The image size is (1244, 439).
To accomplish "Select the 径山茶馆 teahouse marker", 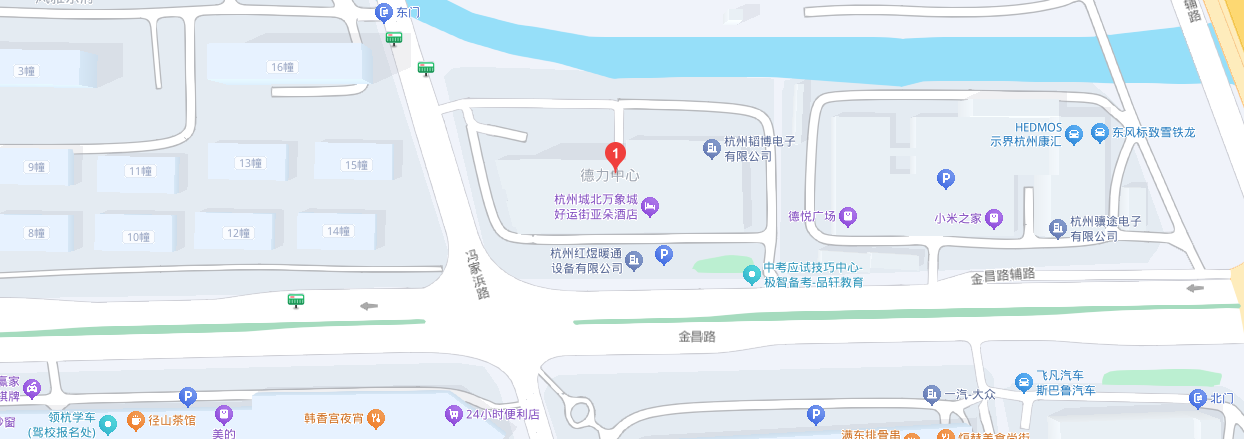I will click(x=135, y=421).
